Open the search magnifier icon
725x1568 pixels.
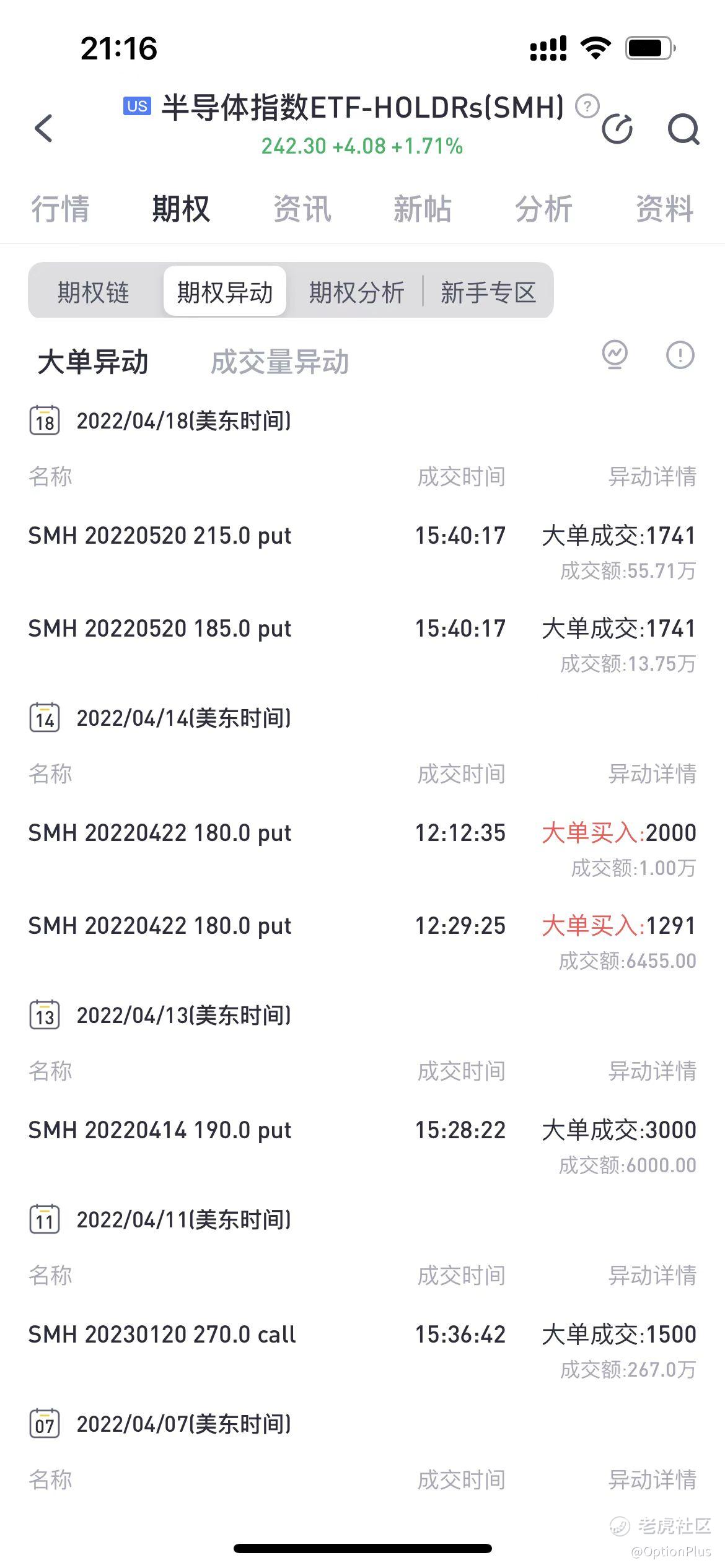(x=683, y=129)
